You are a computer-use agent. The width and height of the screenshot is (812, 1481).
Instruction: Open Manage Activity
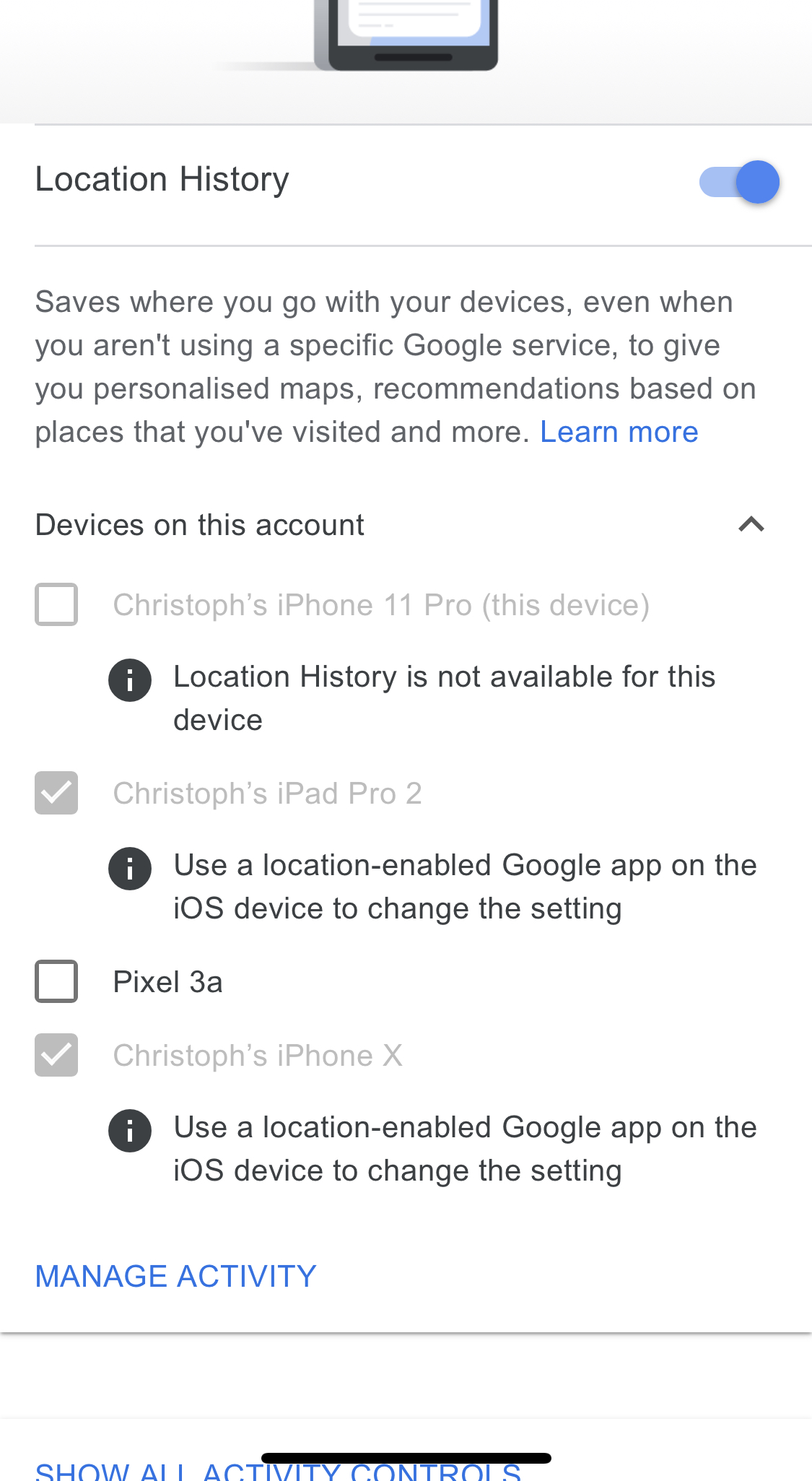[176, 1277]
